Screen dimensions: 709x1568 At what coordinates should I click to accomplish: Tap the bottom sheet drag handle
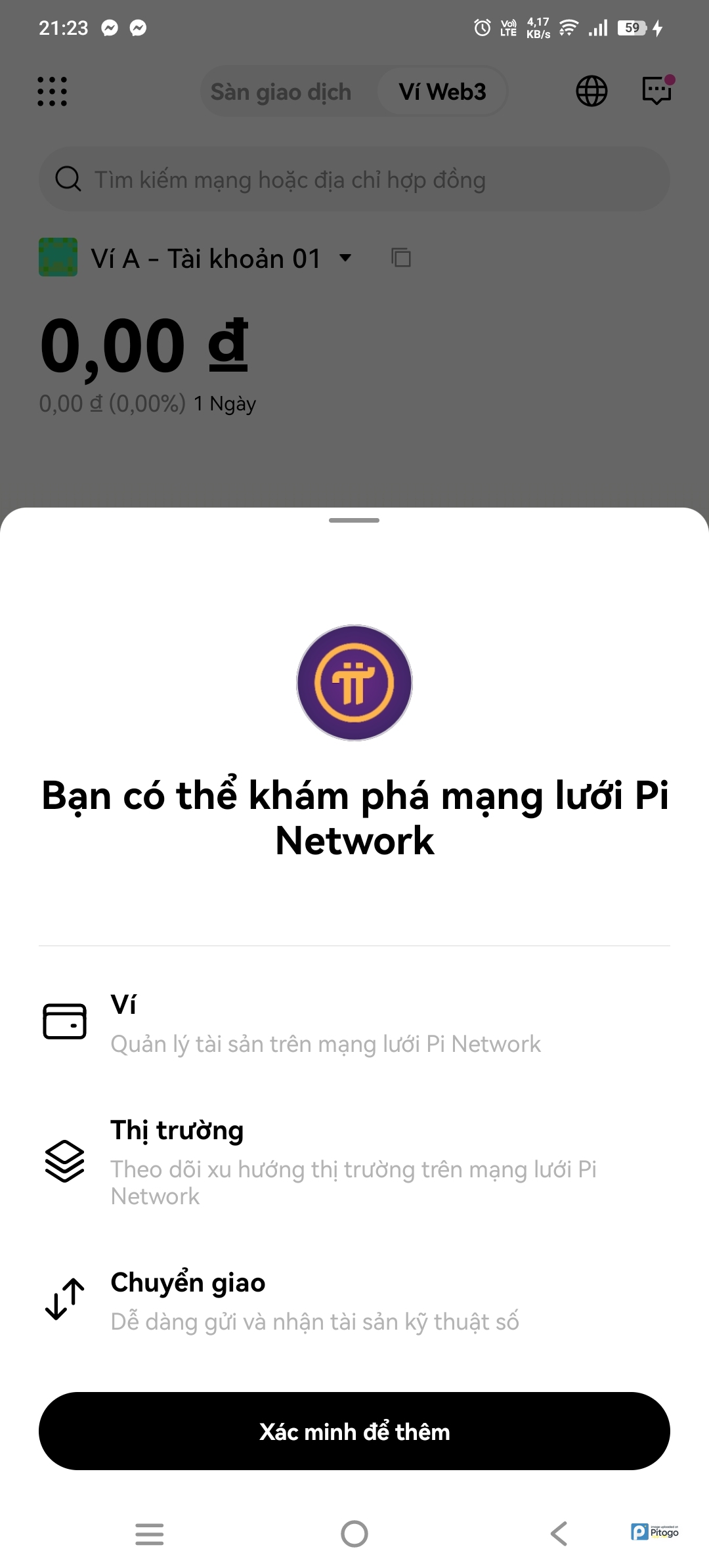tap(354, 520)
